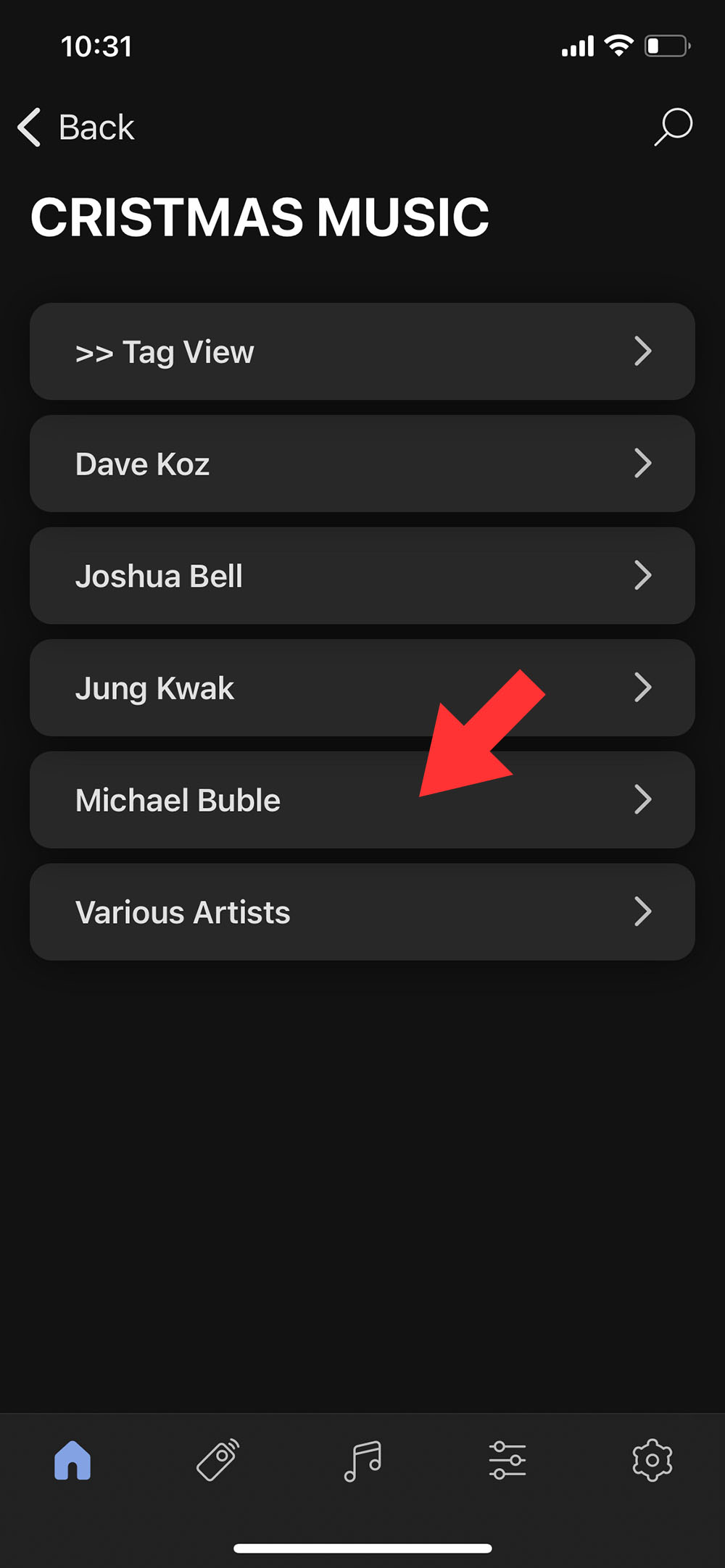Image resolution: width=725 pixels, height=1568 pixels.
Task: Go back to the previous screen
Action: point(76,128)
